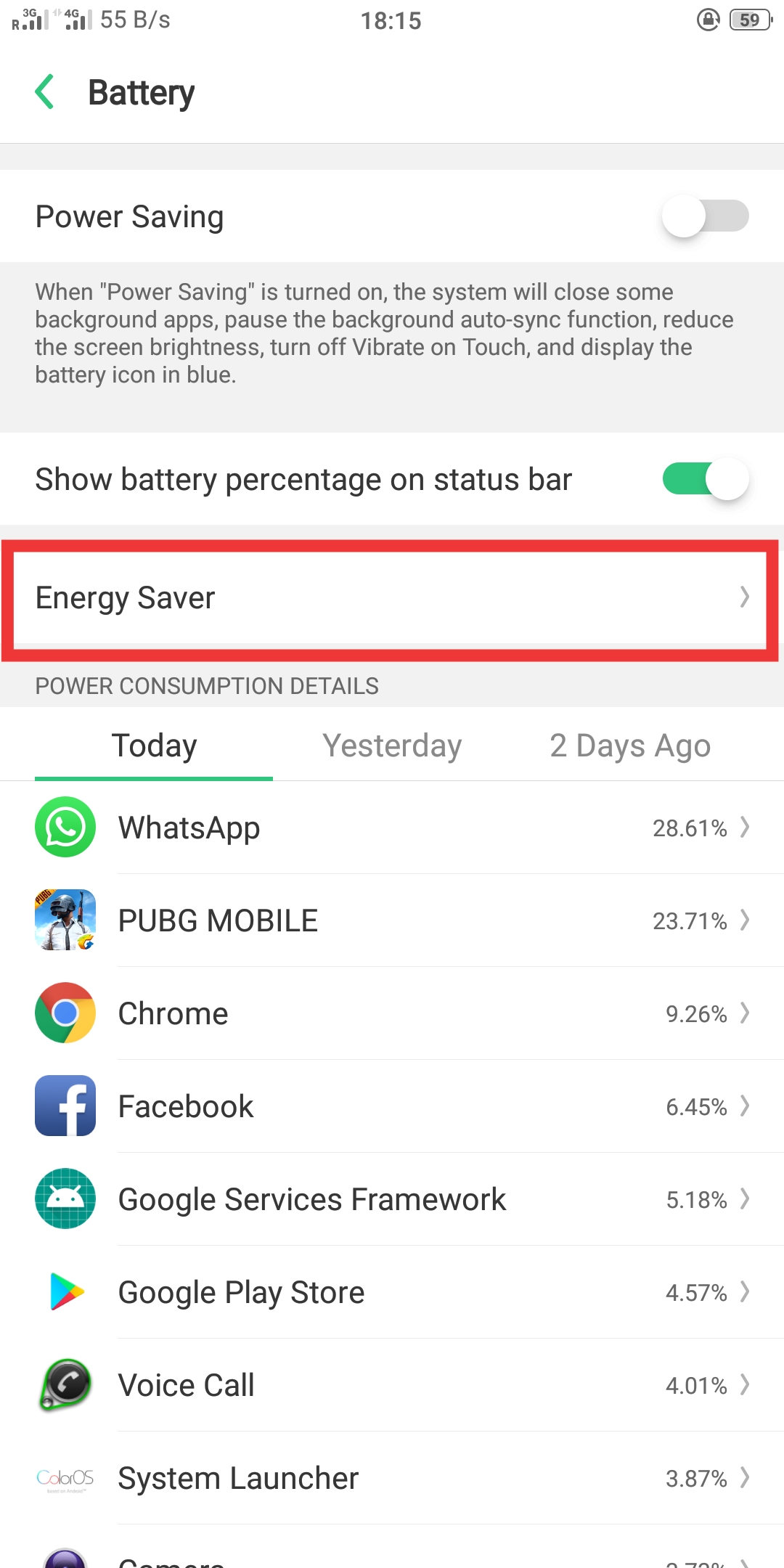Go back from Battery settings
784x1568 pixels.
45,92
